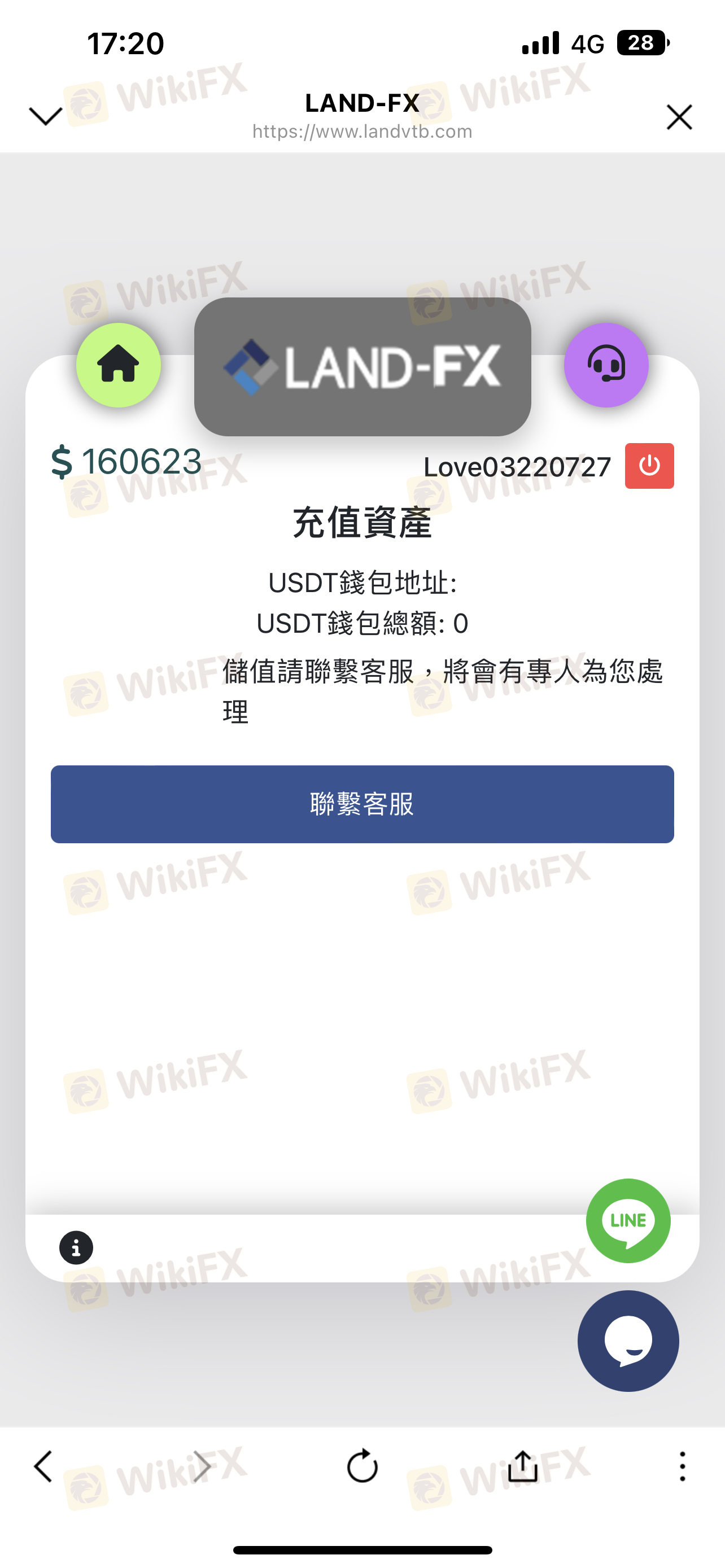Viewport: 725px width, 1568px height.
Task: Go to home via the green house icon
Action: 118,365
